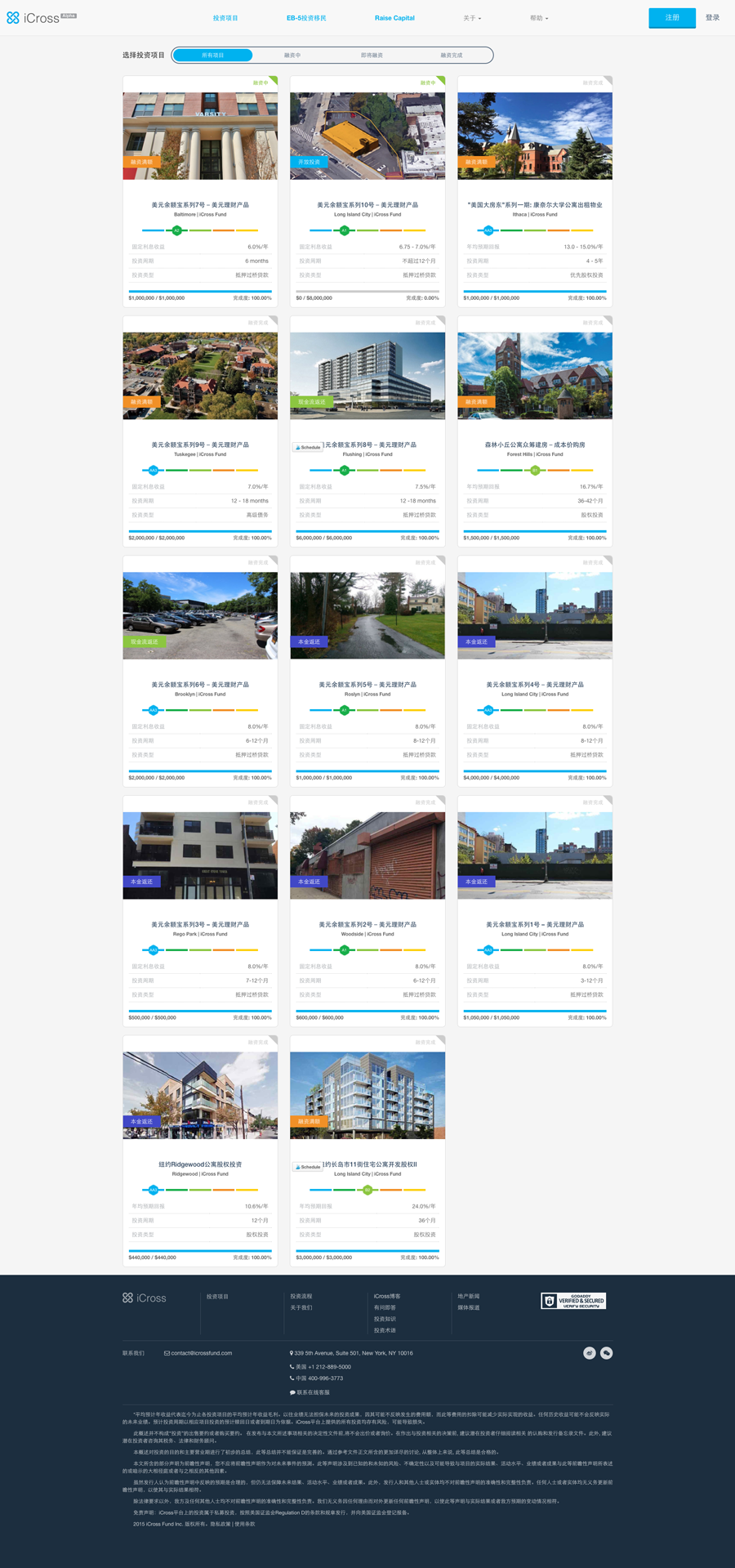Viewport: 735px width, 1568px height.
Task: Show 融资完成 projects
Action: pyautogui.click(x=451, y=56)
